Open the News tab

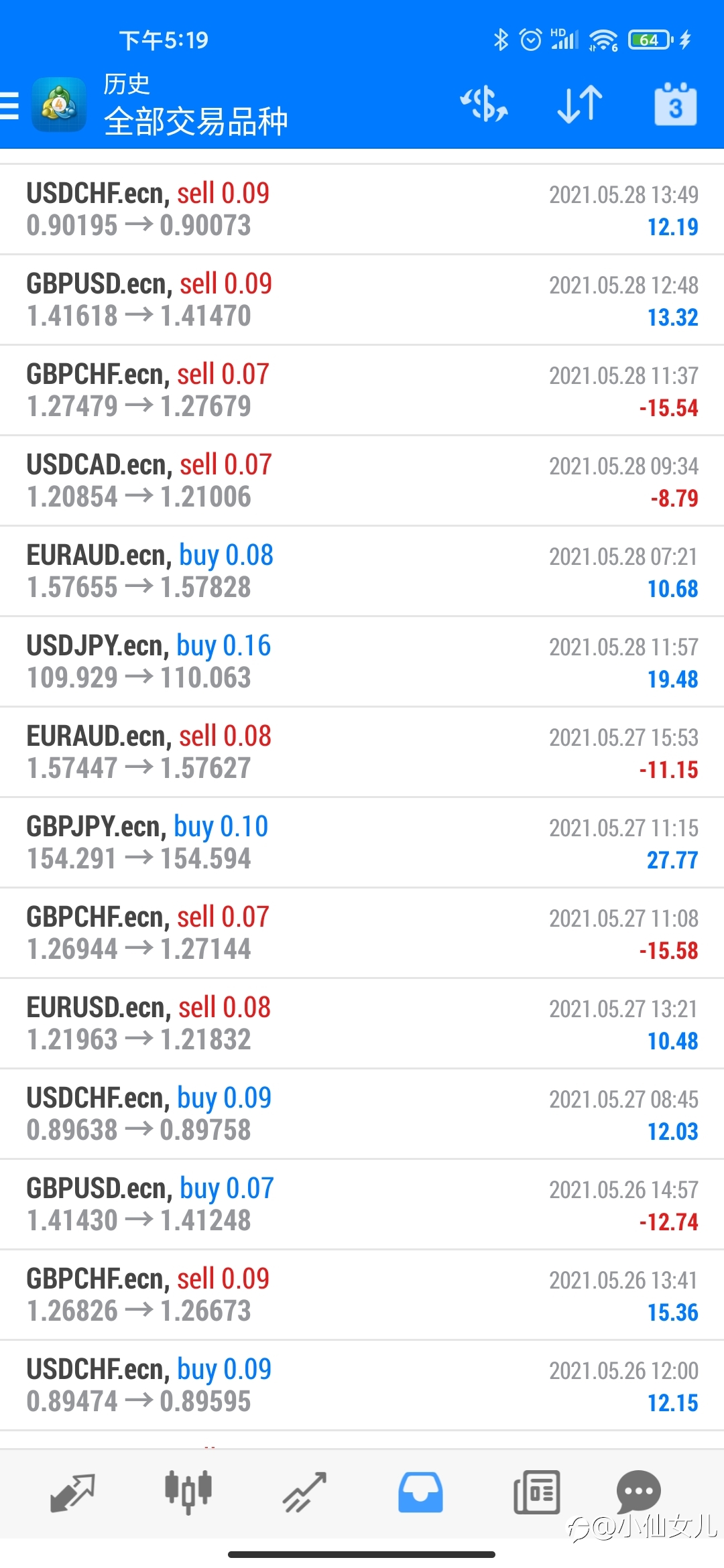tap(536, 1493)
